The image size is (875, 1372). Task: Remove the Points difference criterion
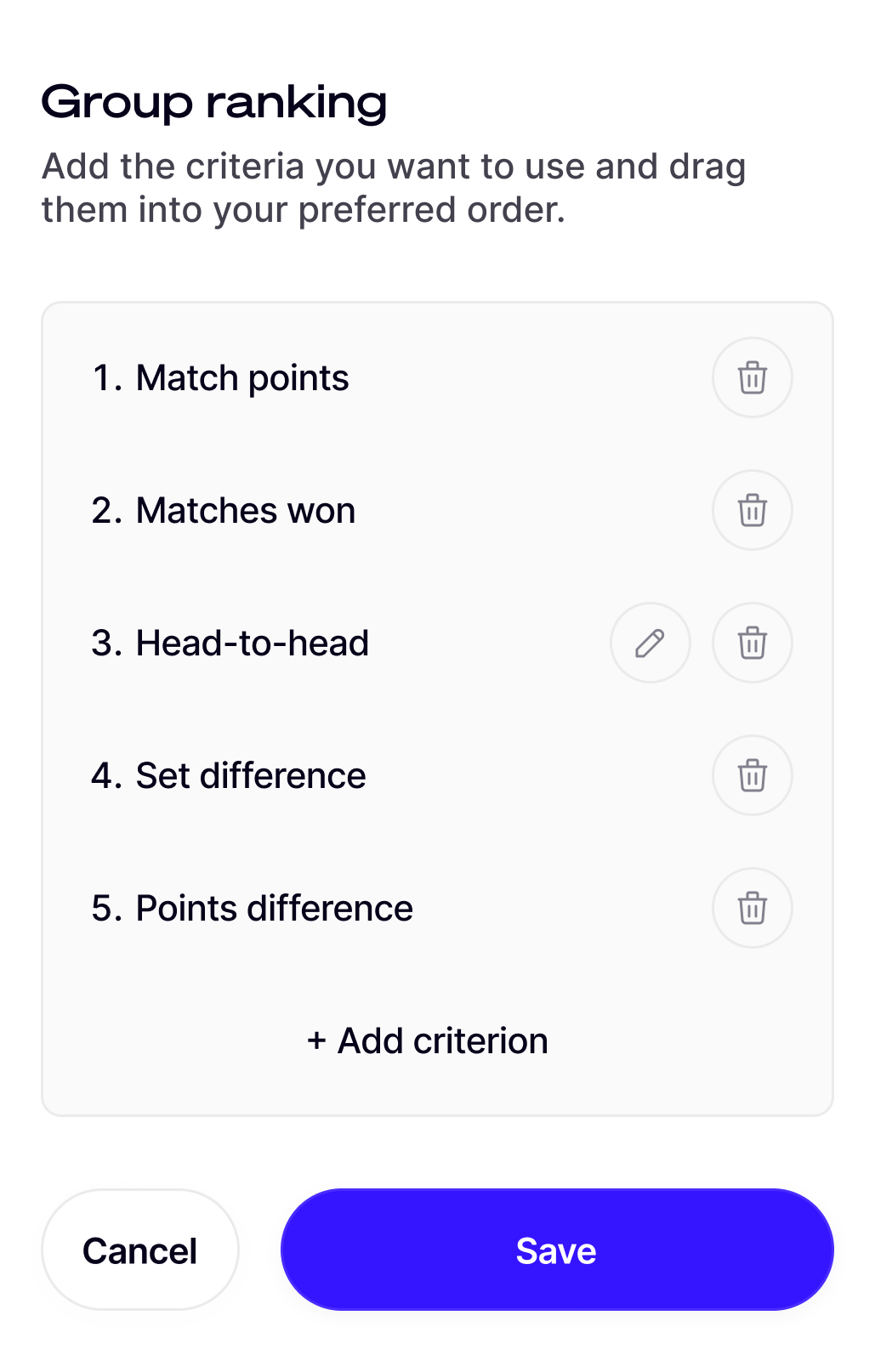(x=752, y=908)
